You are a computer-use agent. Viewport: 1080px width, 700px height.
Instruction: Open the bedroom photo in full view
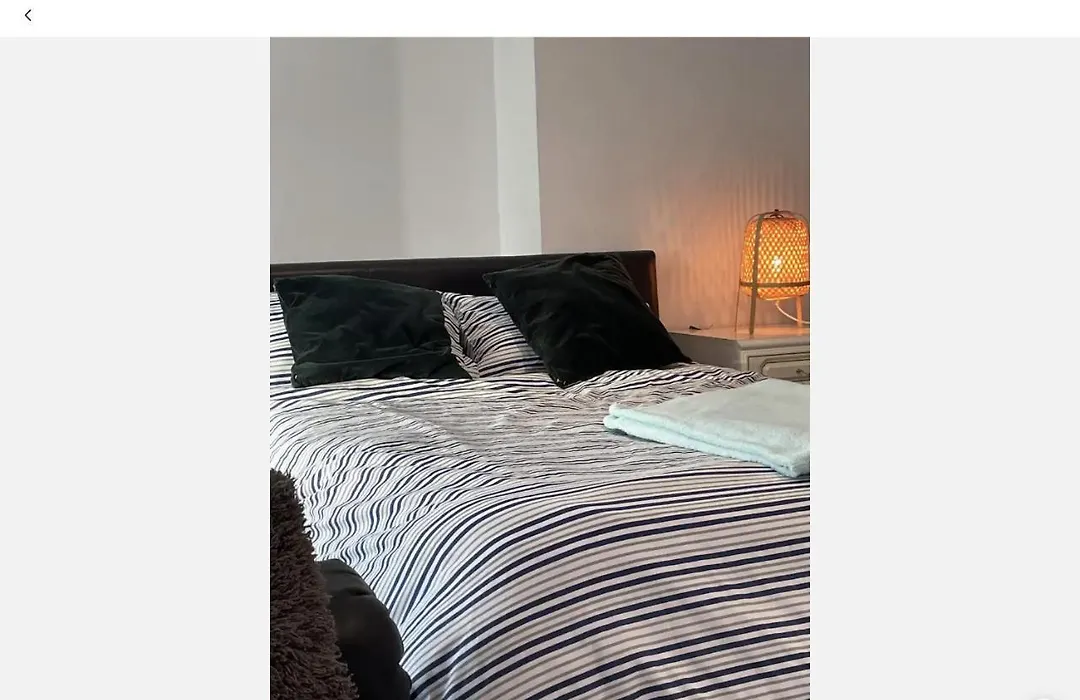[540, 368]
